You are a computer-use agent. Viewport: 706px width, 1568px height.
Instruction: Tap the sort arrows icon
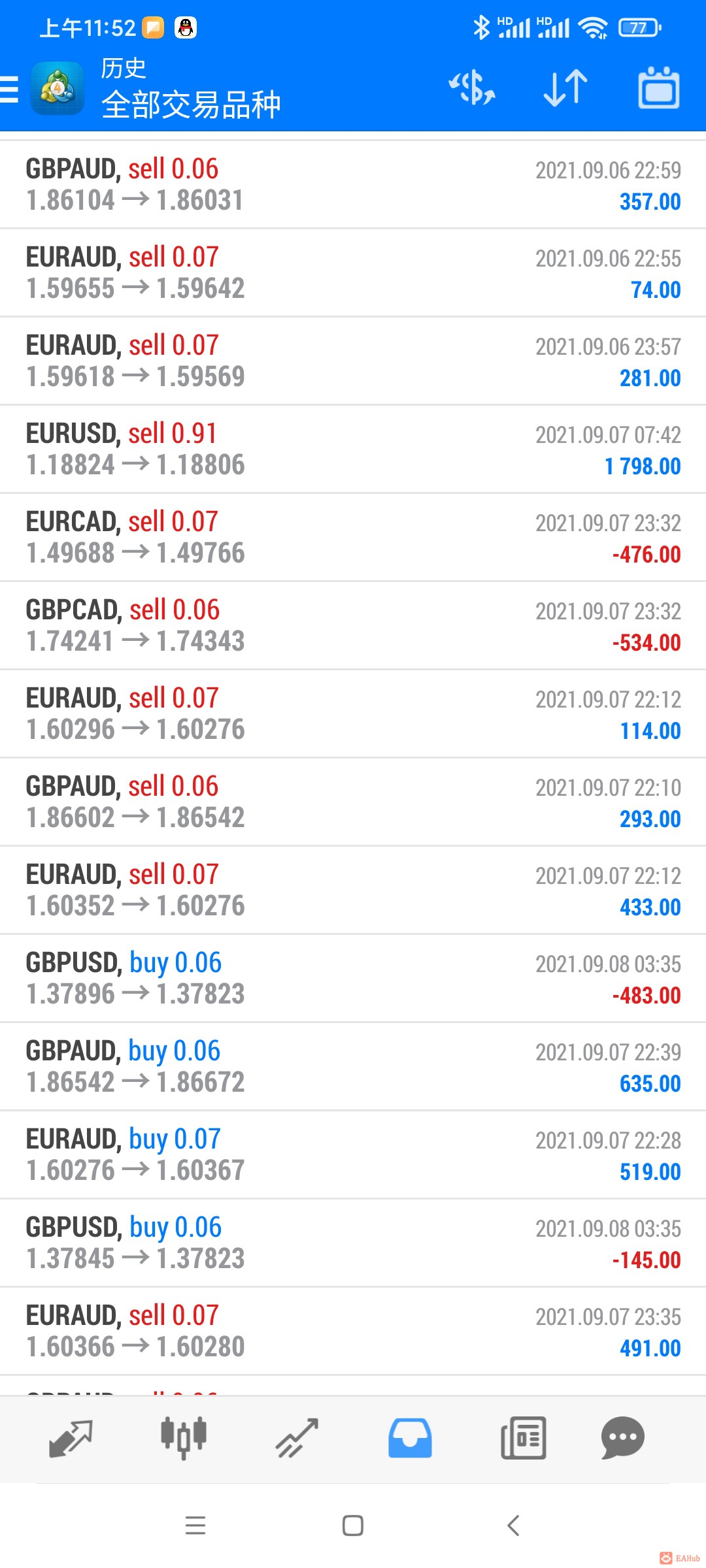pyautogui.click(x=565, y=88)
